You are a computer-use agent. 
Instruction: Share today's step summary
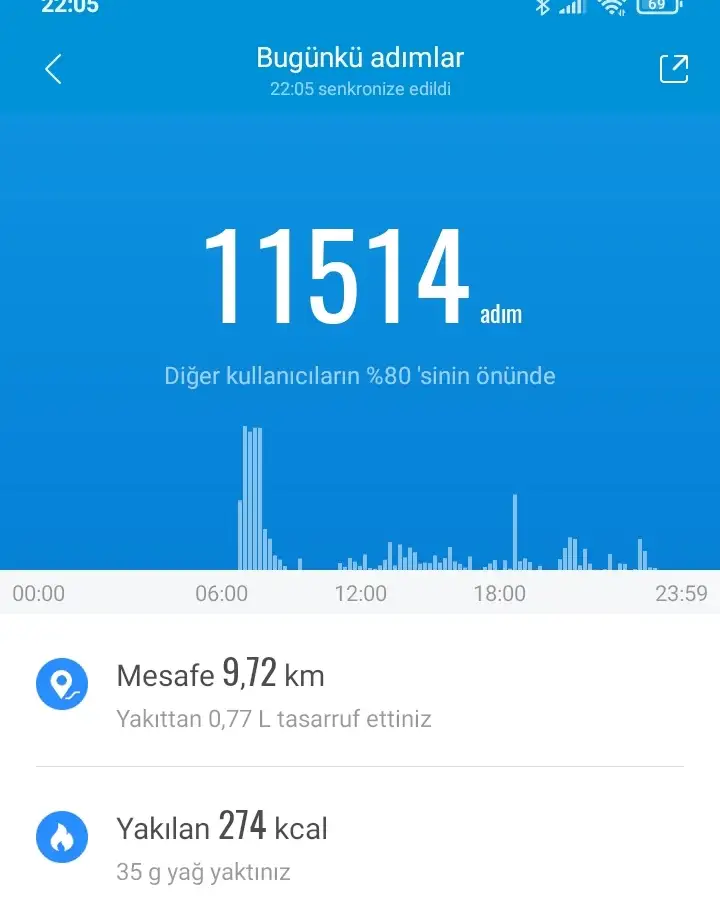[x=673, y=69]
